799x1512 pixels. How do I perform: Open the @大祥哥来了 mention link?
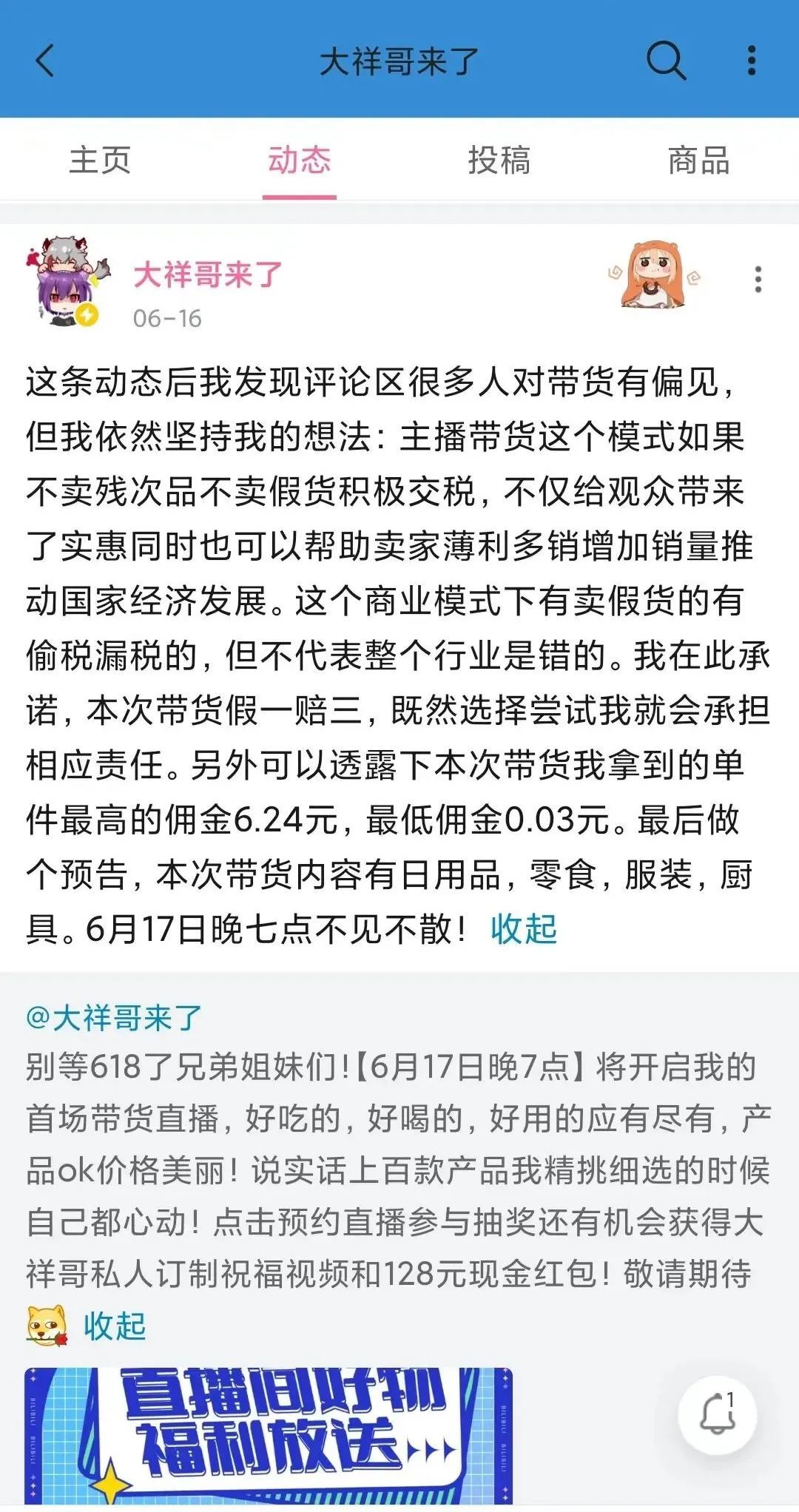point(113,1019)
